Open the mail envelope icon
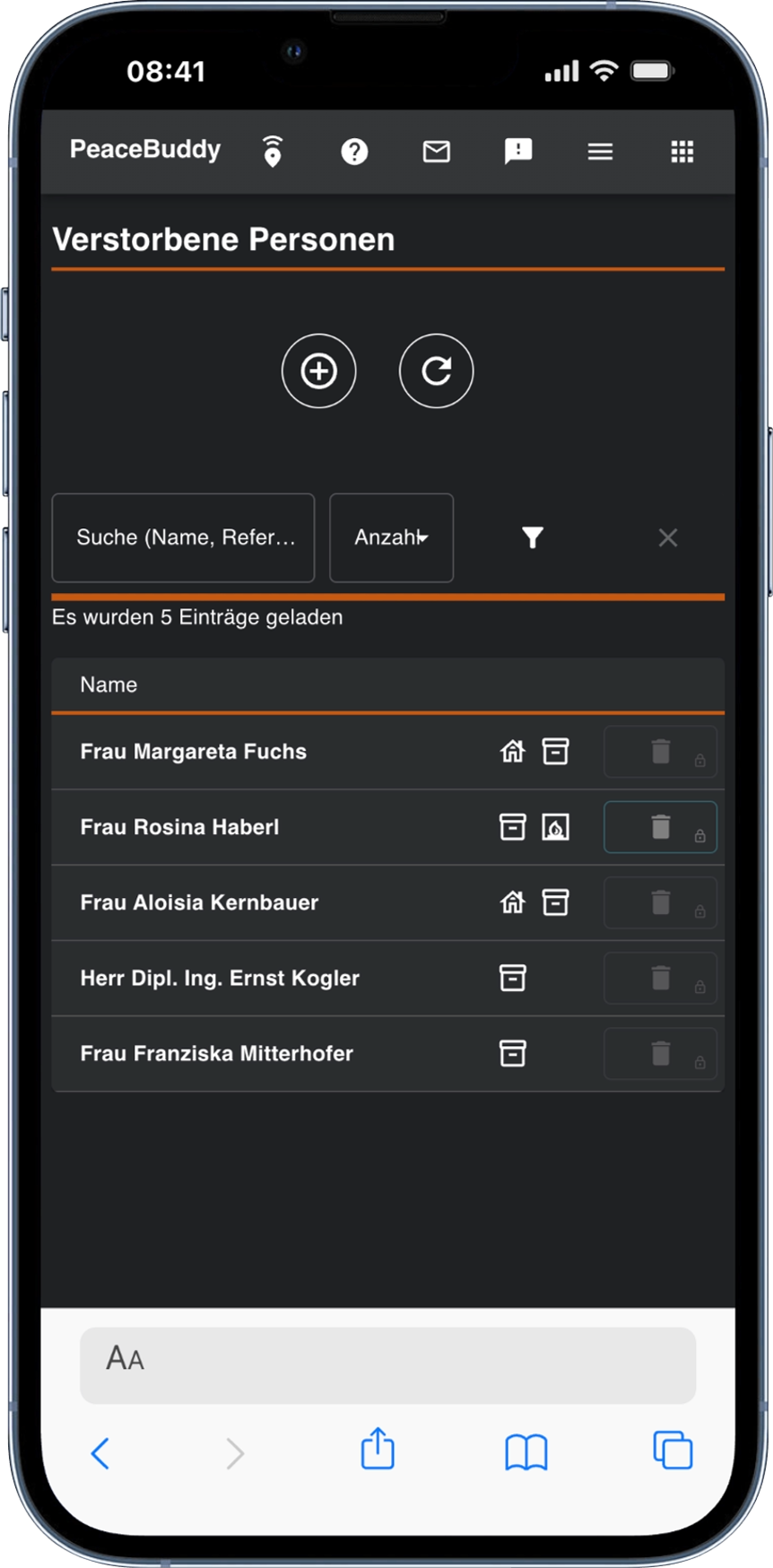 [x=436, y=152]
